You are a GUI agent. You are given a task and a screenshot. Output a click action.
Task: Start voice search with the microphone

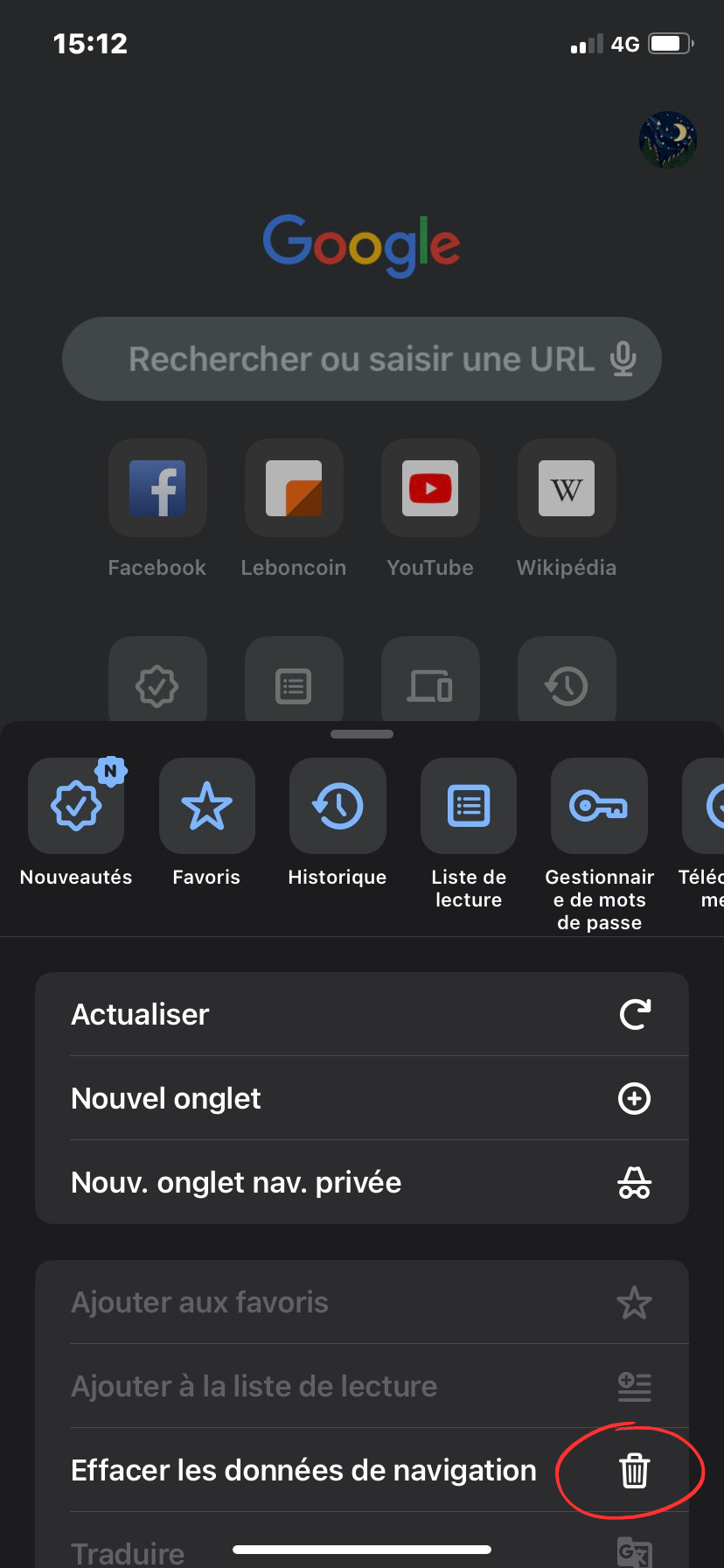(623, 359)
